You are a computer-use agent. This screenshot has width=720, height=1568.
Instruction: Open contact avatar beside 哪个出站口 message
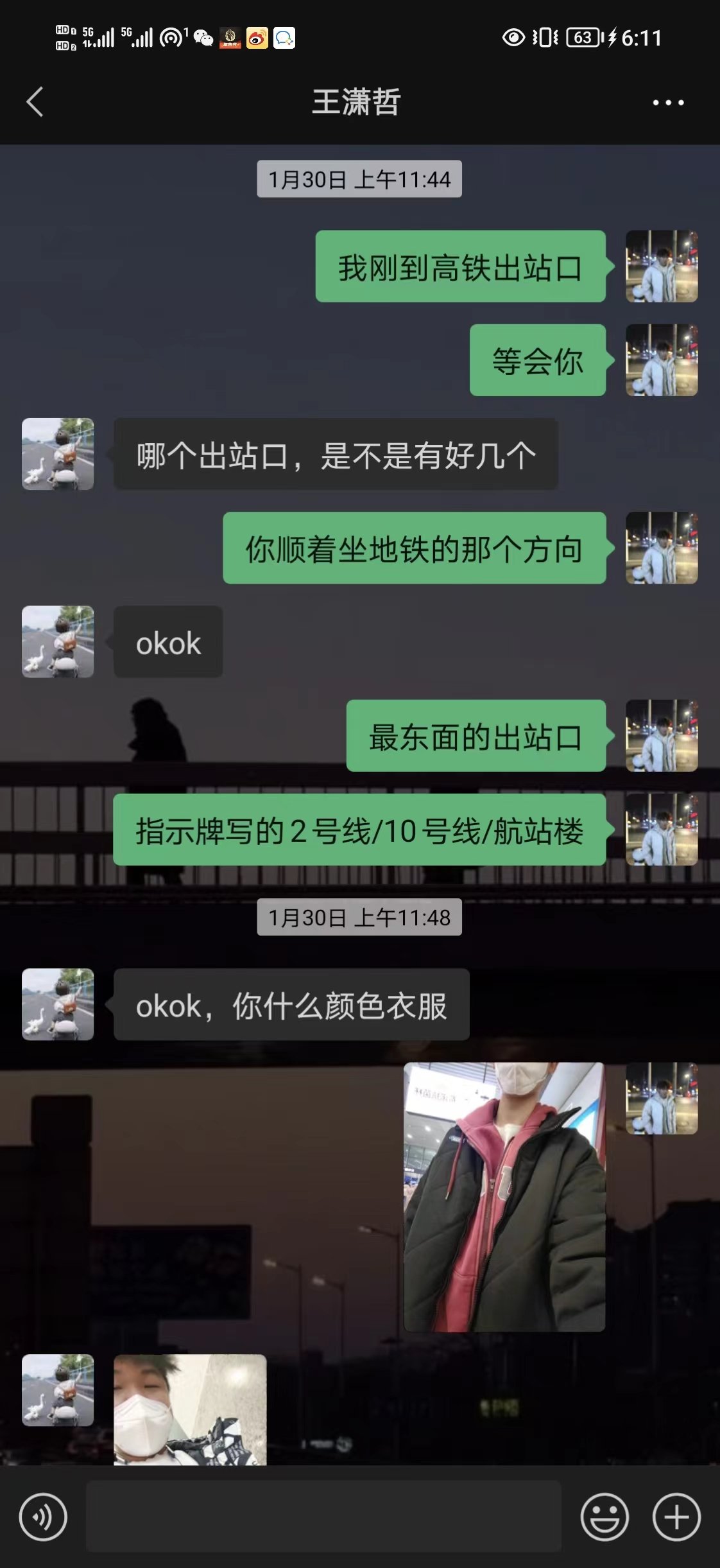(58, 454)
